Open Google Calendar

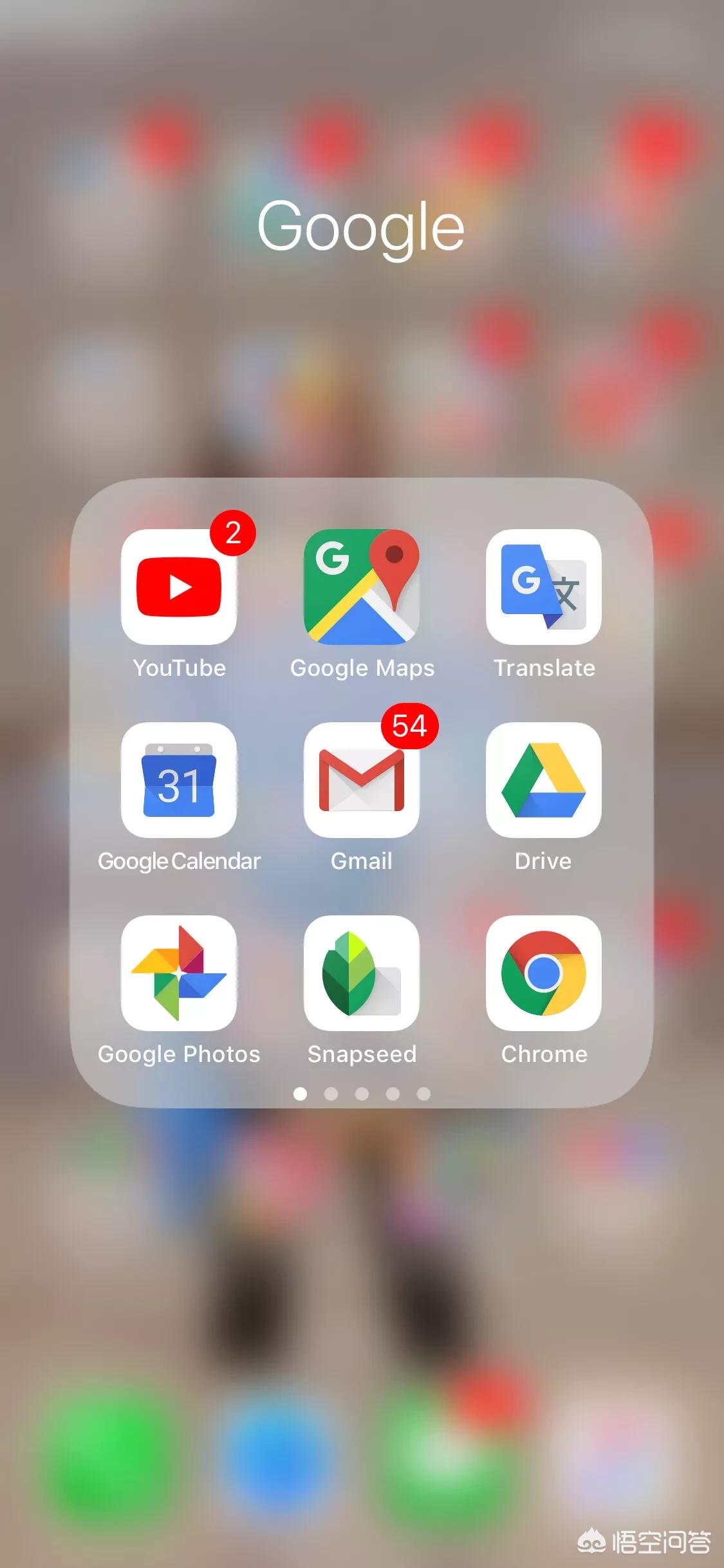(179, 780)
